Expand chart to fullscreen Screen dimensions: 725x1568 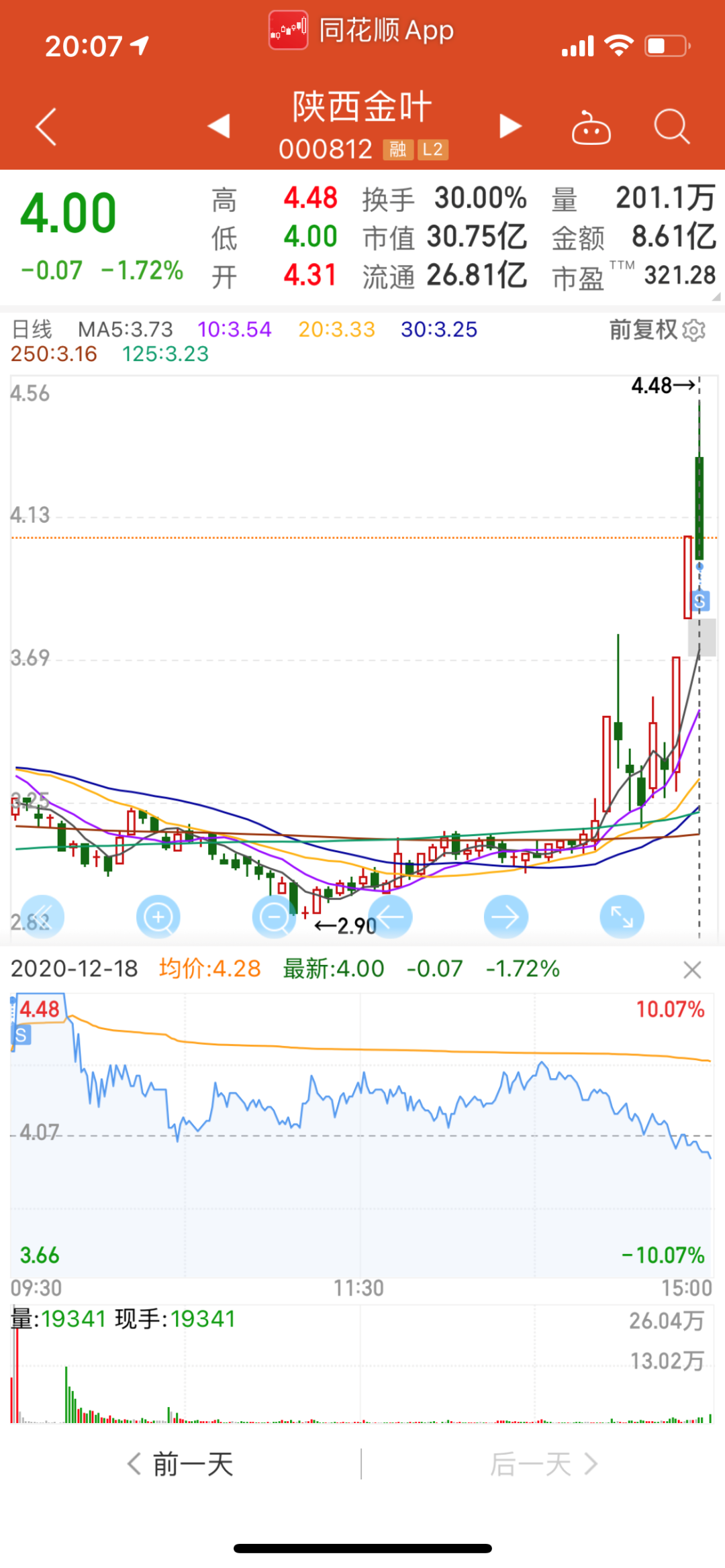pos(622,917)
